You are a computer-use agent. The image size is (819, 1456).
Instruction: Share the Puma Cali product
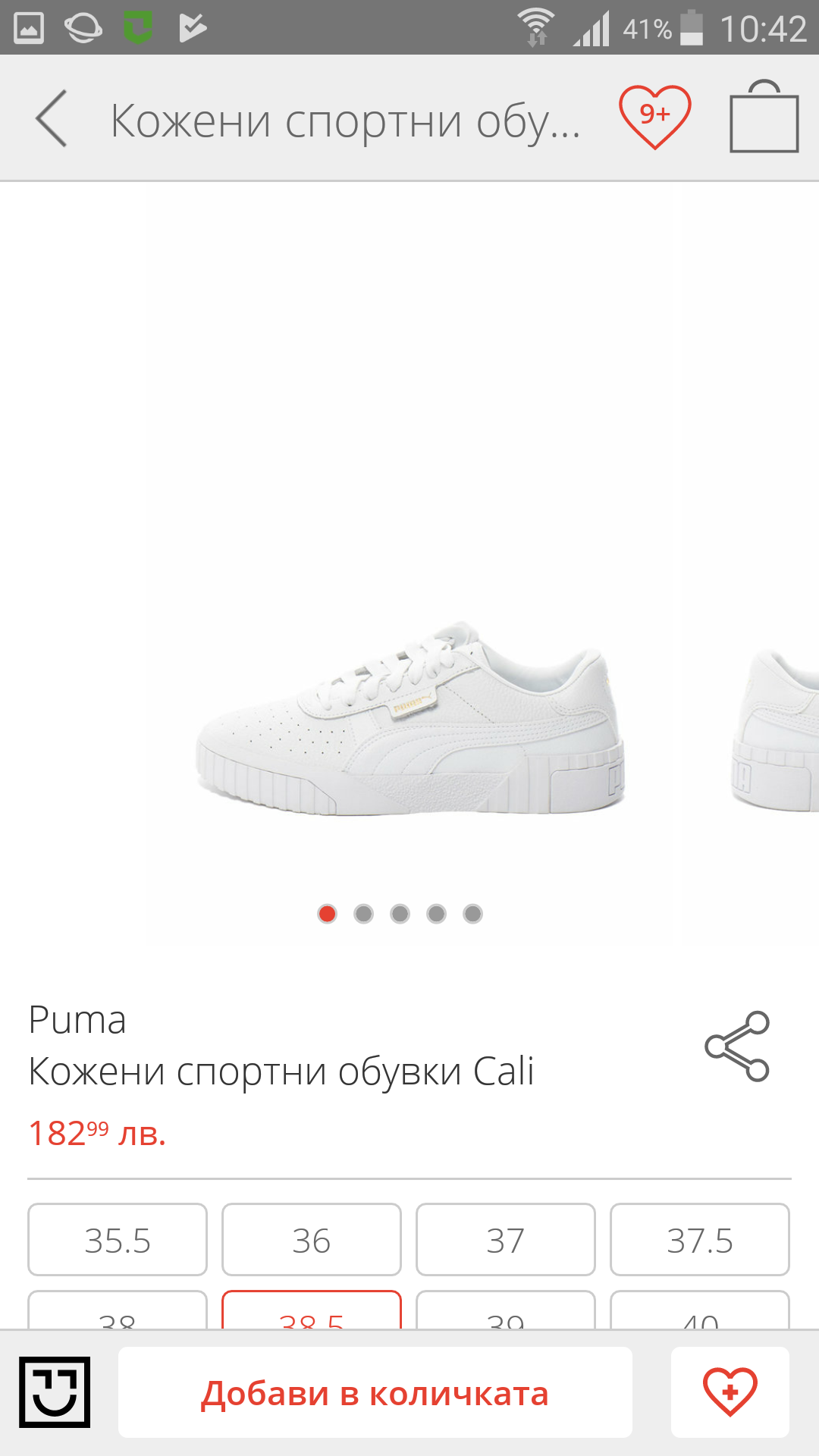[737, 1046]
